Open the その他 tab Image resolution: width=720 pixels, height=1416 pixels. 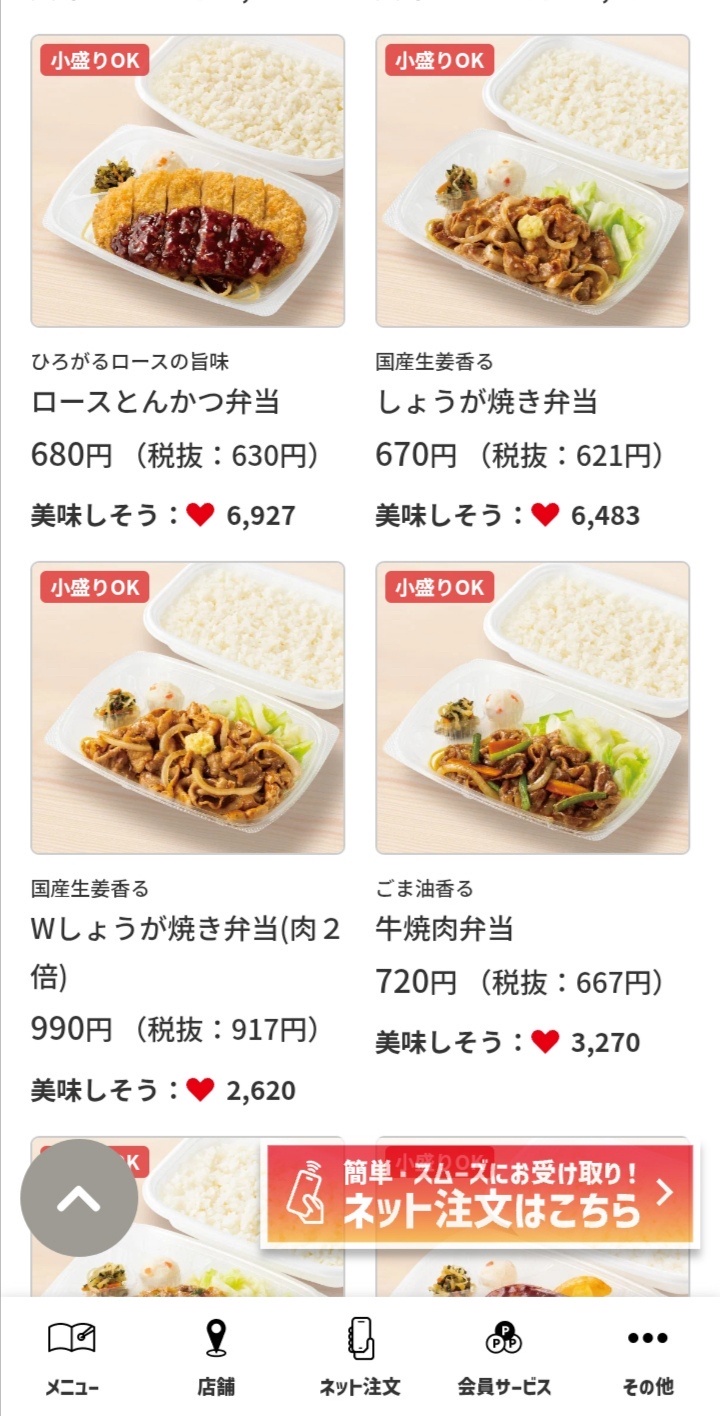[x=648, y=1356]
